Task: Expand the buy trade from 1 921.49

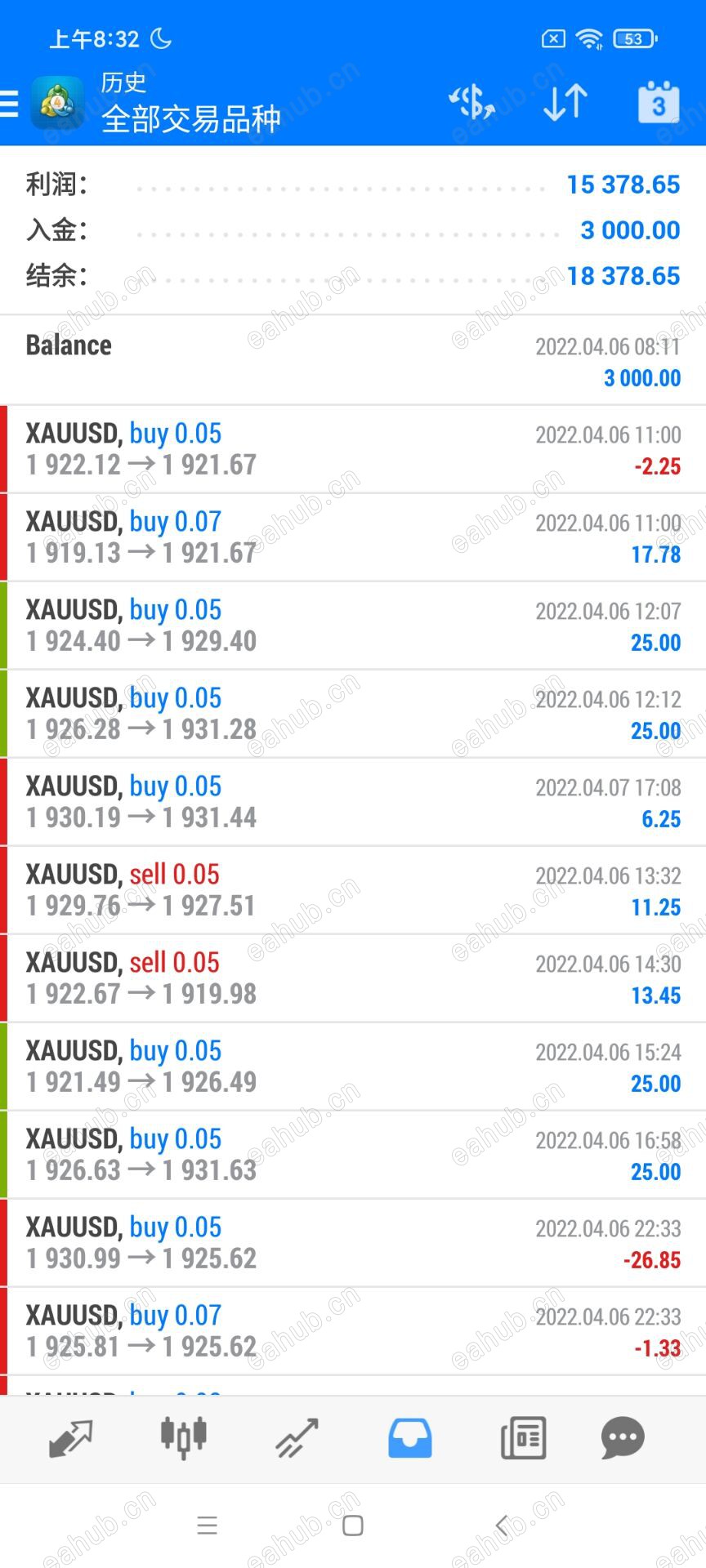Action: point(353,1067)
